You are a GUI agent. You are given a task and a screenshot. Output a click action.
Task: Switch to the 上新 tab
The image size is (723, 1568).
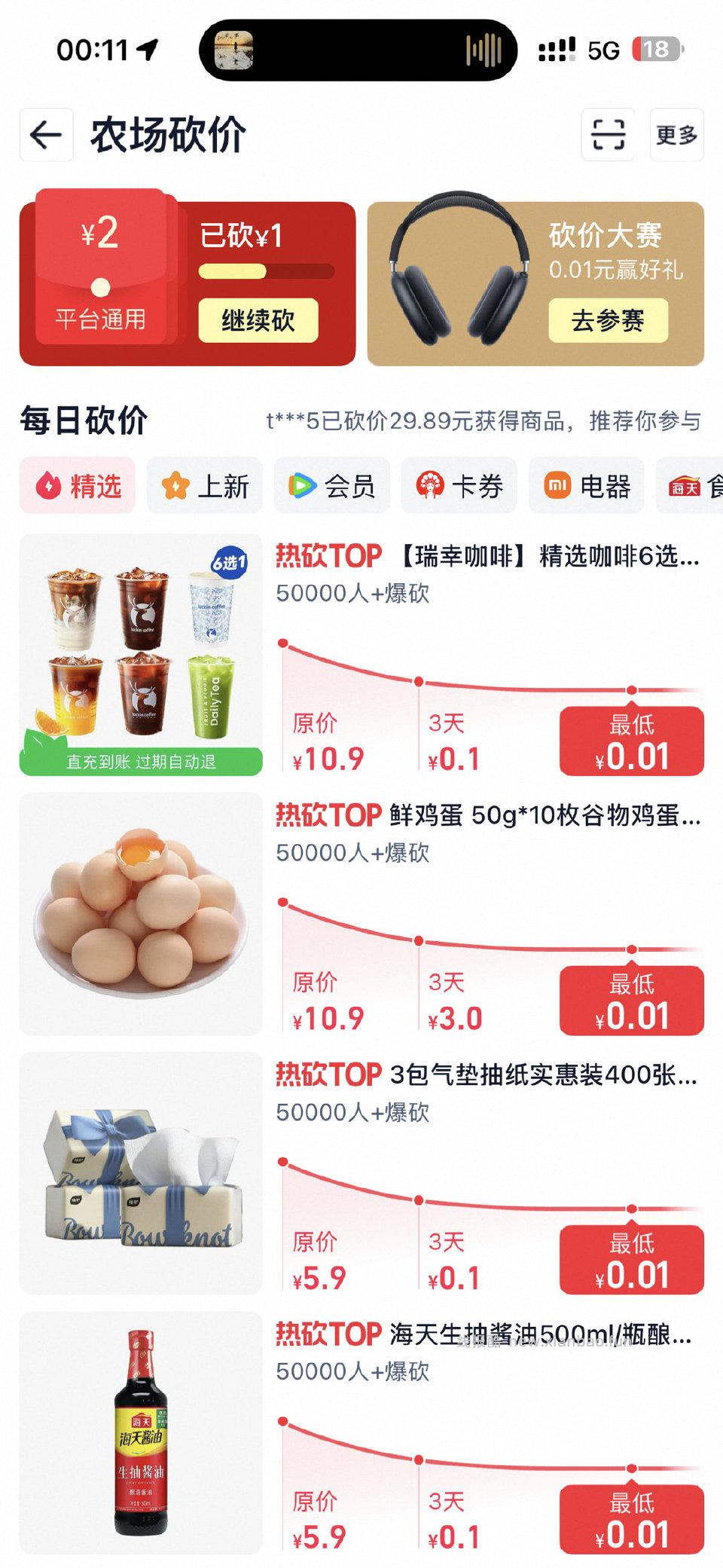pyautogui.click(x=203, y=486)
